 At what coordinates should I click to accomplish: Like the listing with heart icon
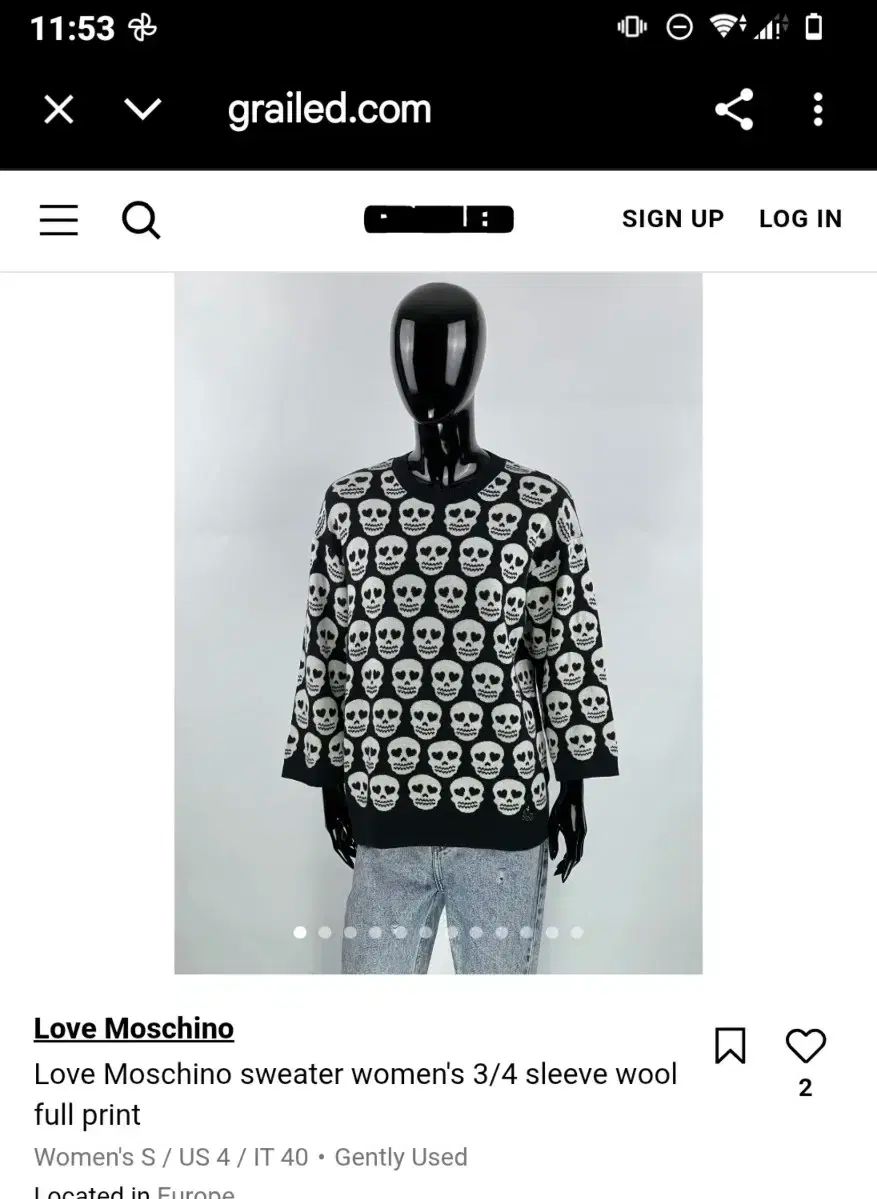(806, 1045)
